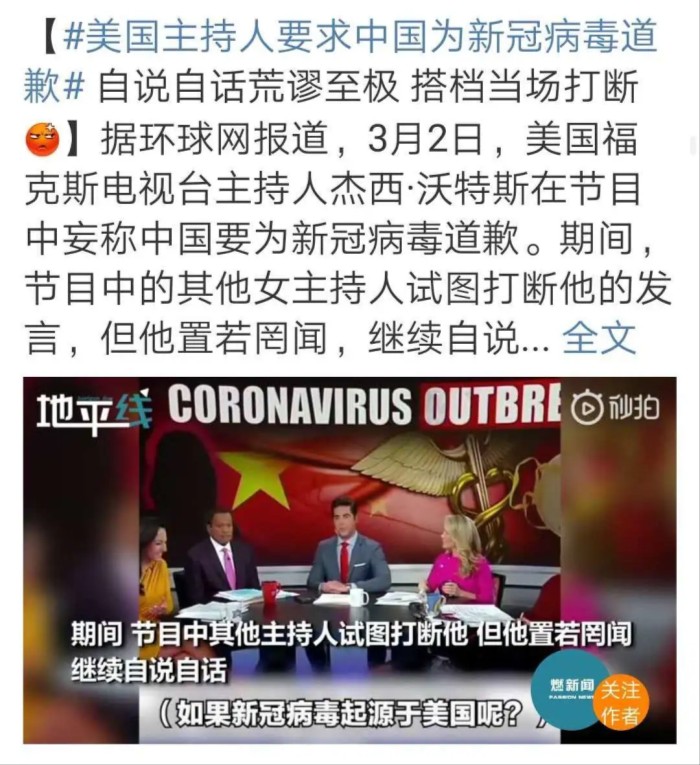Expand full post text via 全文
Image resolution: width=700 pixels, height=765 pixels.
click(599, 339)
